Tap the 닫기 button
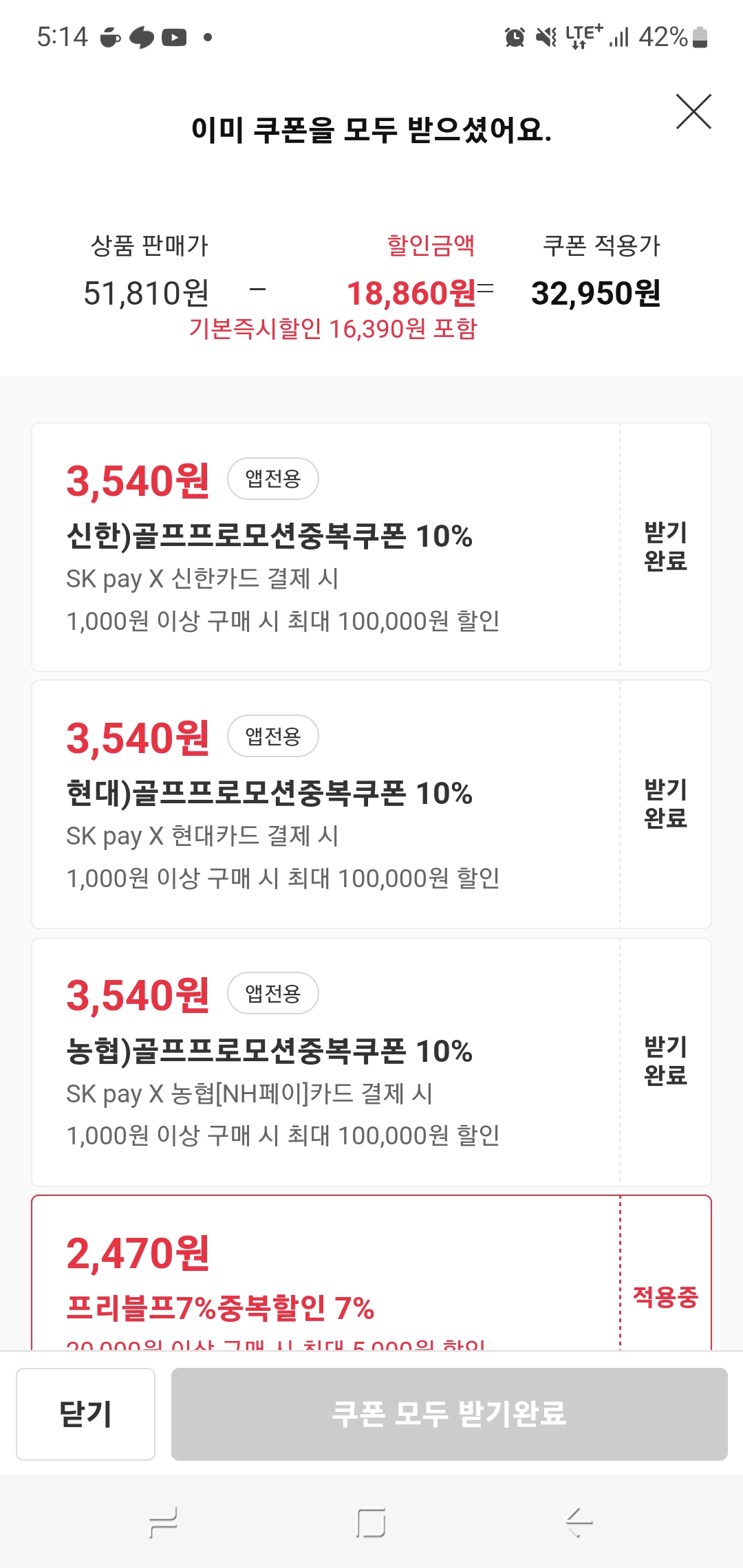 point(85,1414)
